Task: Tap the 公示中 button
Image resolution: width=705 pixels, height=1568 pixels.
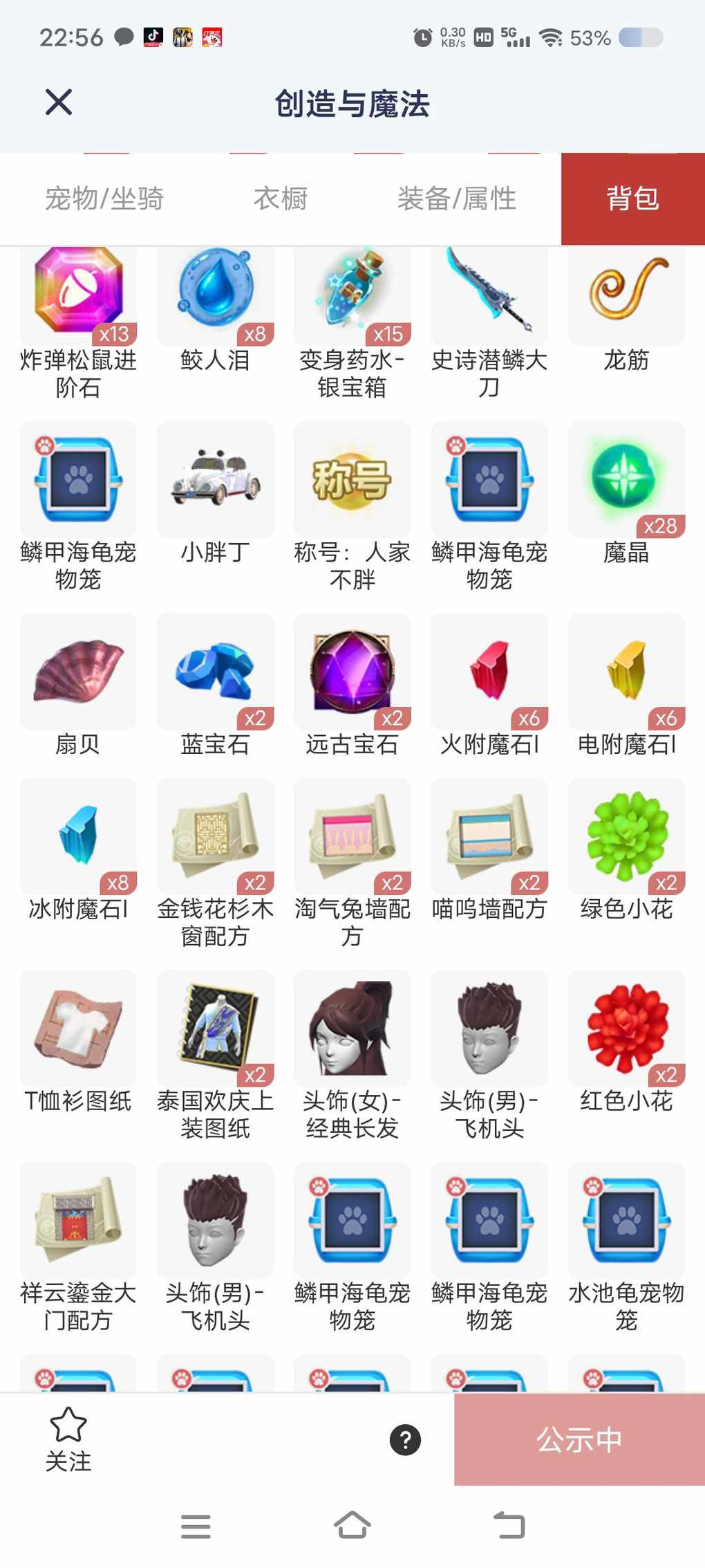Action: [579, 1439]
